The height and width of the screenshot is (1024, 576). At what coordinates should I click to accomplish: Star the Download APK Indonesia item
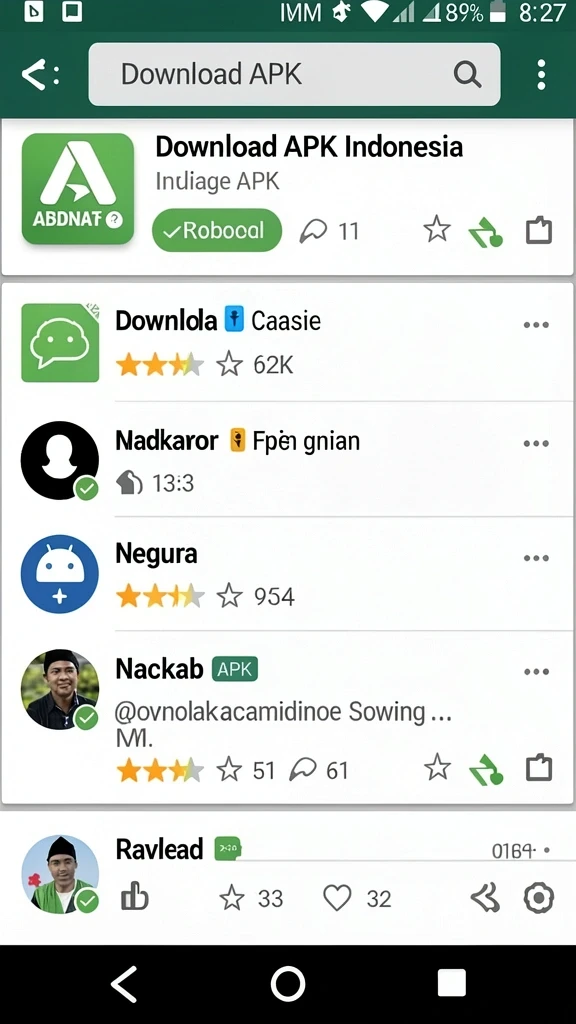pyautogui.click(x=437, y=230)
